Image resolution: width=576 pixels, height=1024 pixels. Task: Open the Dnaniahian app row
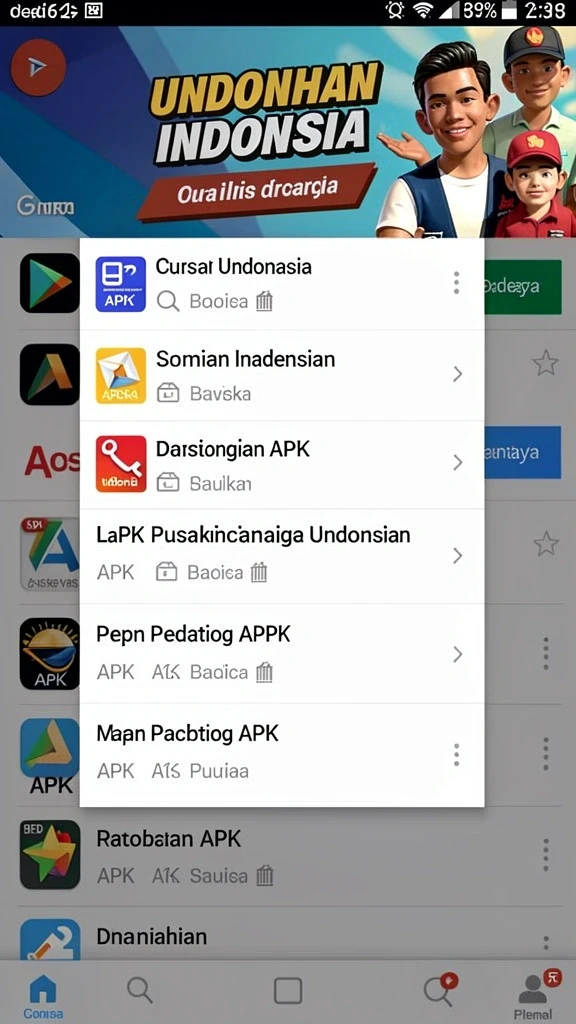click(x=288, y=936)
